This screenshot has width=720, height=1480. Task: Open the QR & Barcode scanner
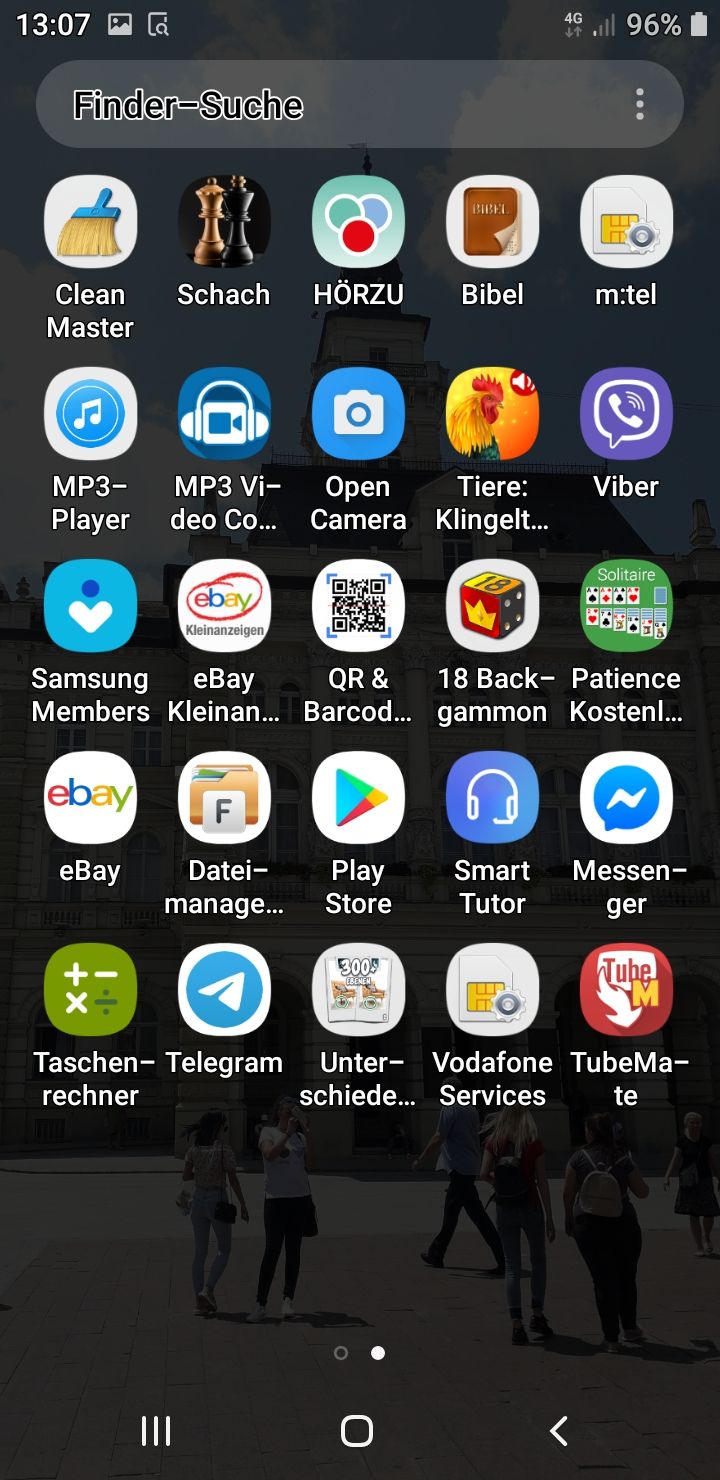point(358,605)
